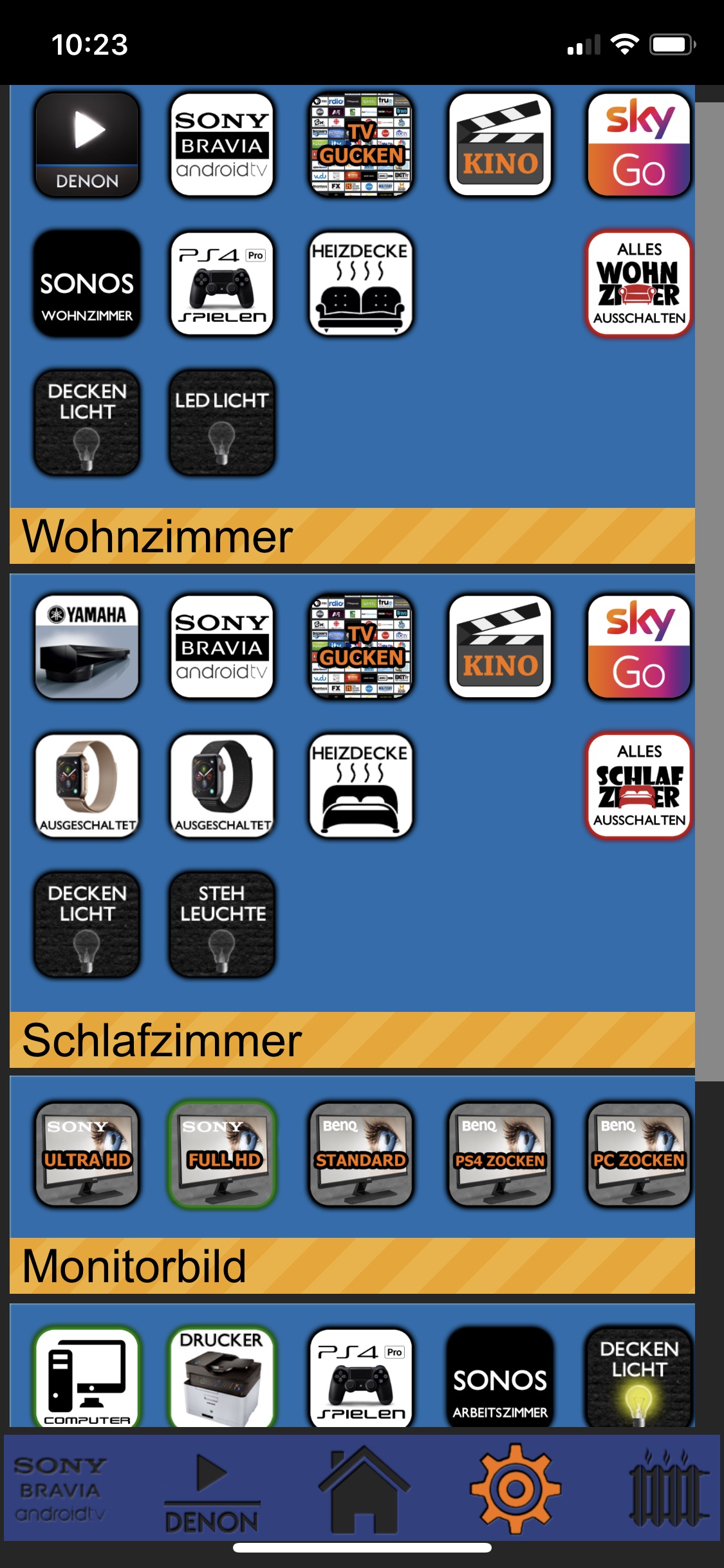Tap Alles Wohnzimmer ausschalten

click(639, 283)
